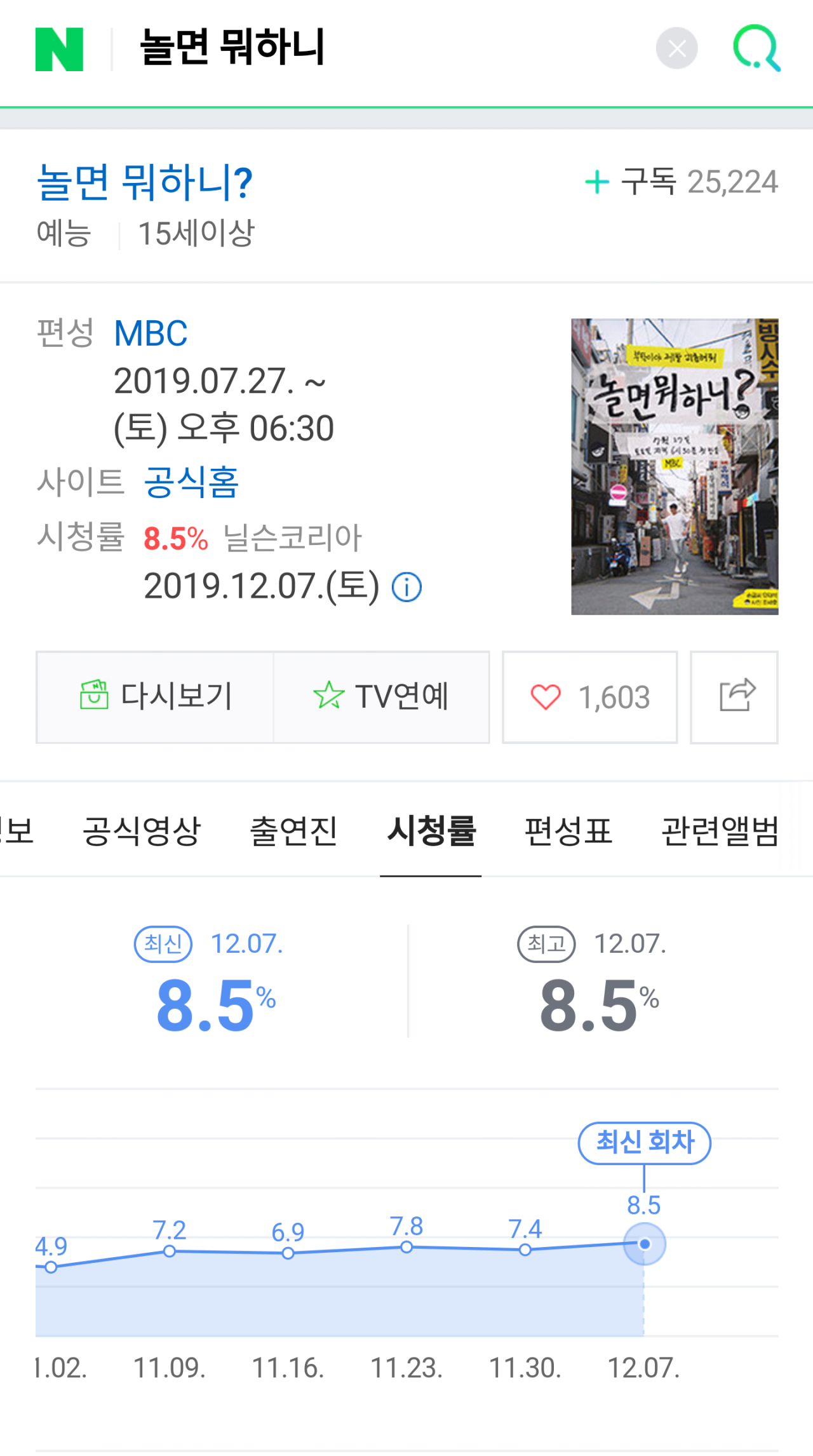
Task: Open the 관련앨범 tab
Action: click(x=720, y=831)
